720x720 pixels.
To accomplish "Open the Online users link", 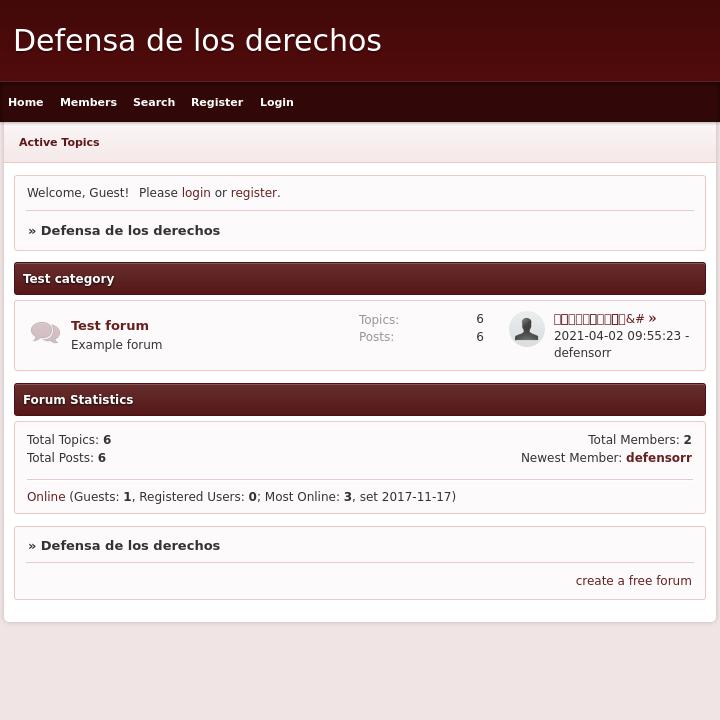I will 46,497.
